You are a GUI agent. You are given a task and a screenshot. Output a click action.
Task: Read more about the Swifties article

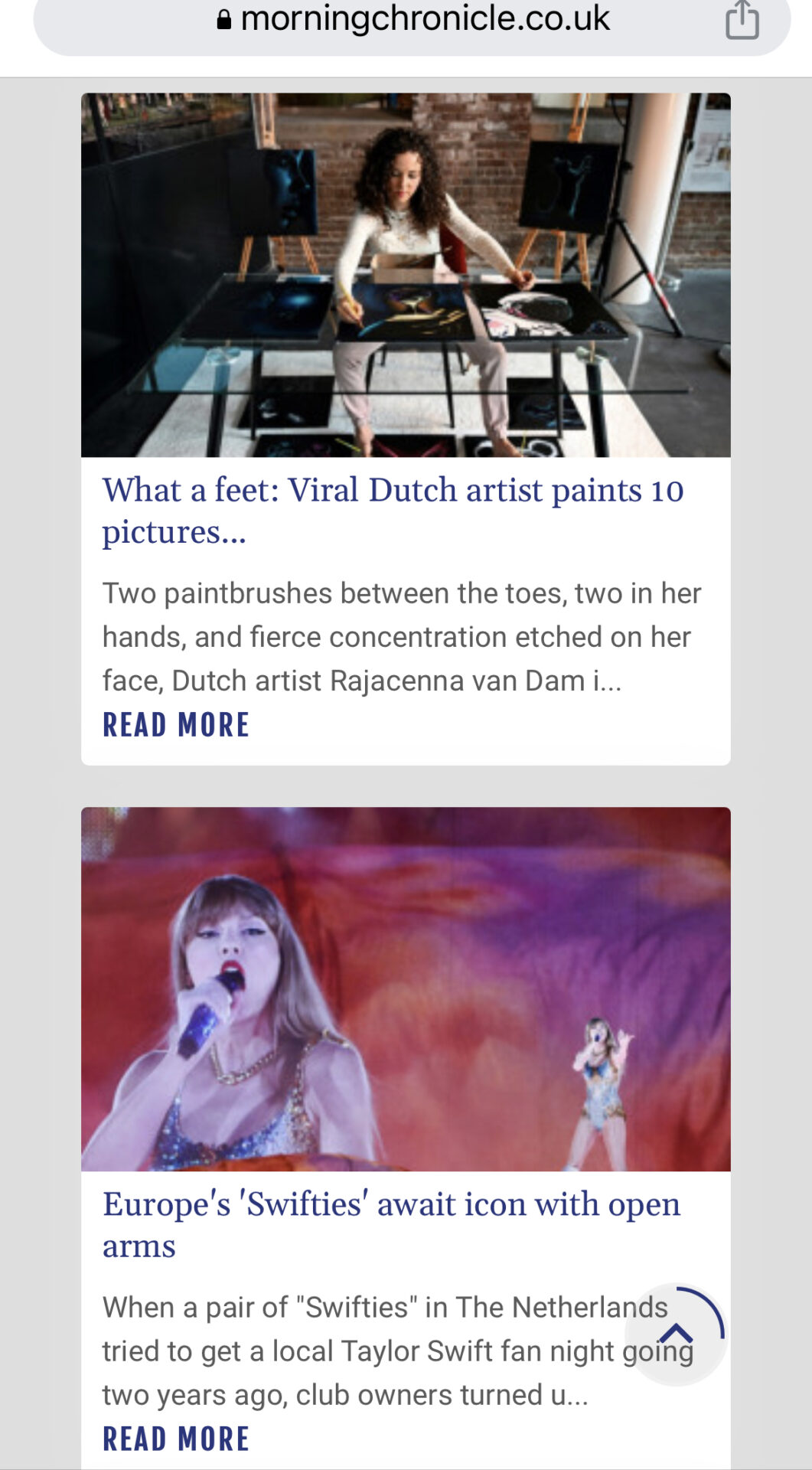coord(176,1439)
